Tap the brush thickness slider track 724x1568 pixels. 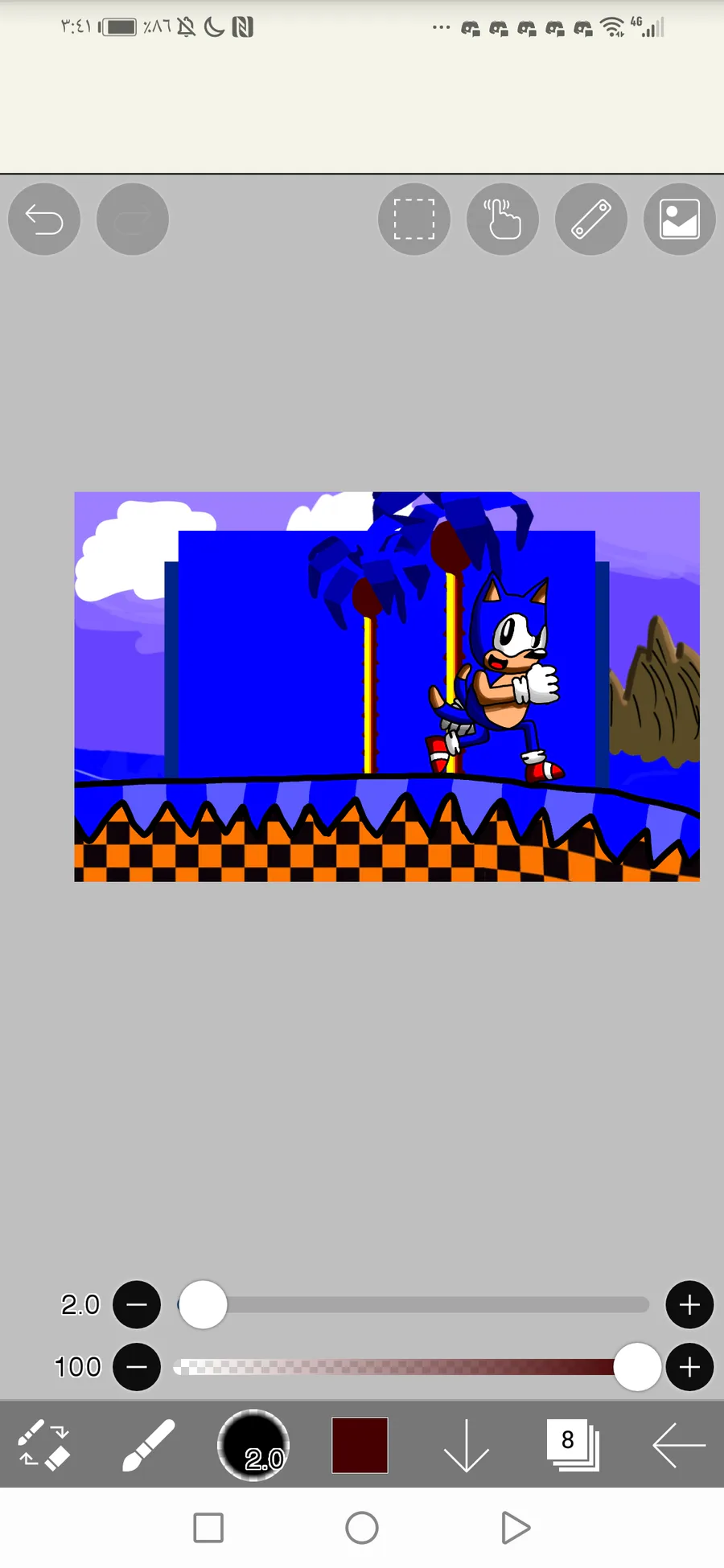[413, 1304]
